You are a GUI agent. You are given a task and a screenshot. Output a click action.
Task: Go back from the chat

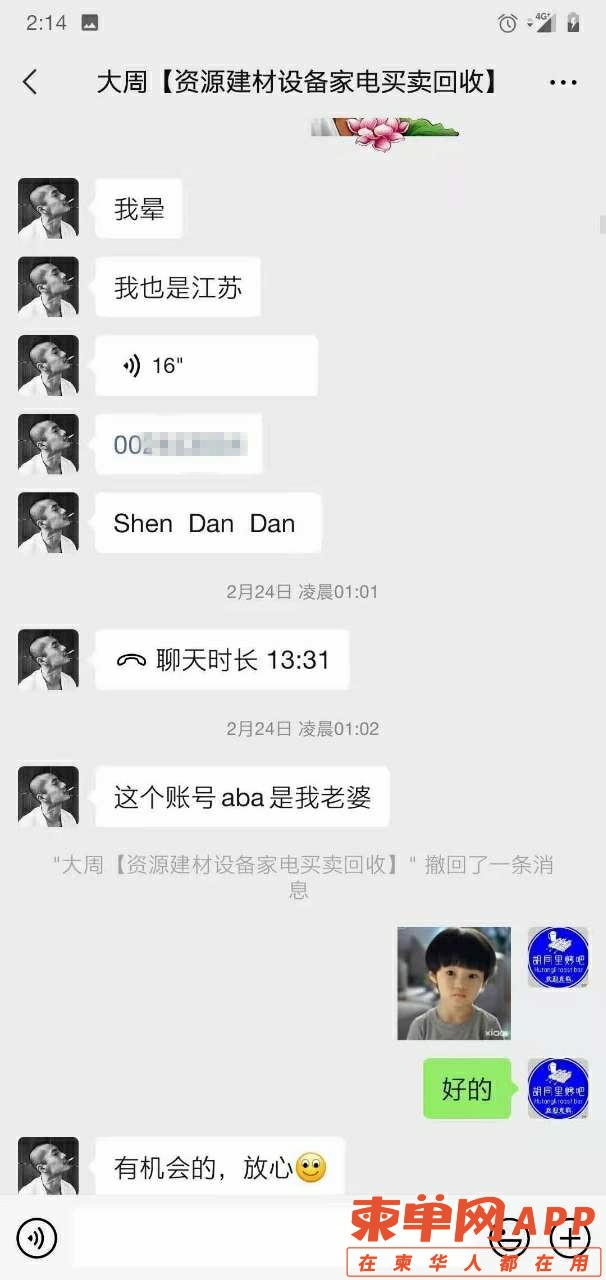point(30,82)
